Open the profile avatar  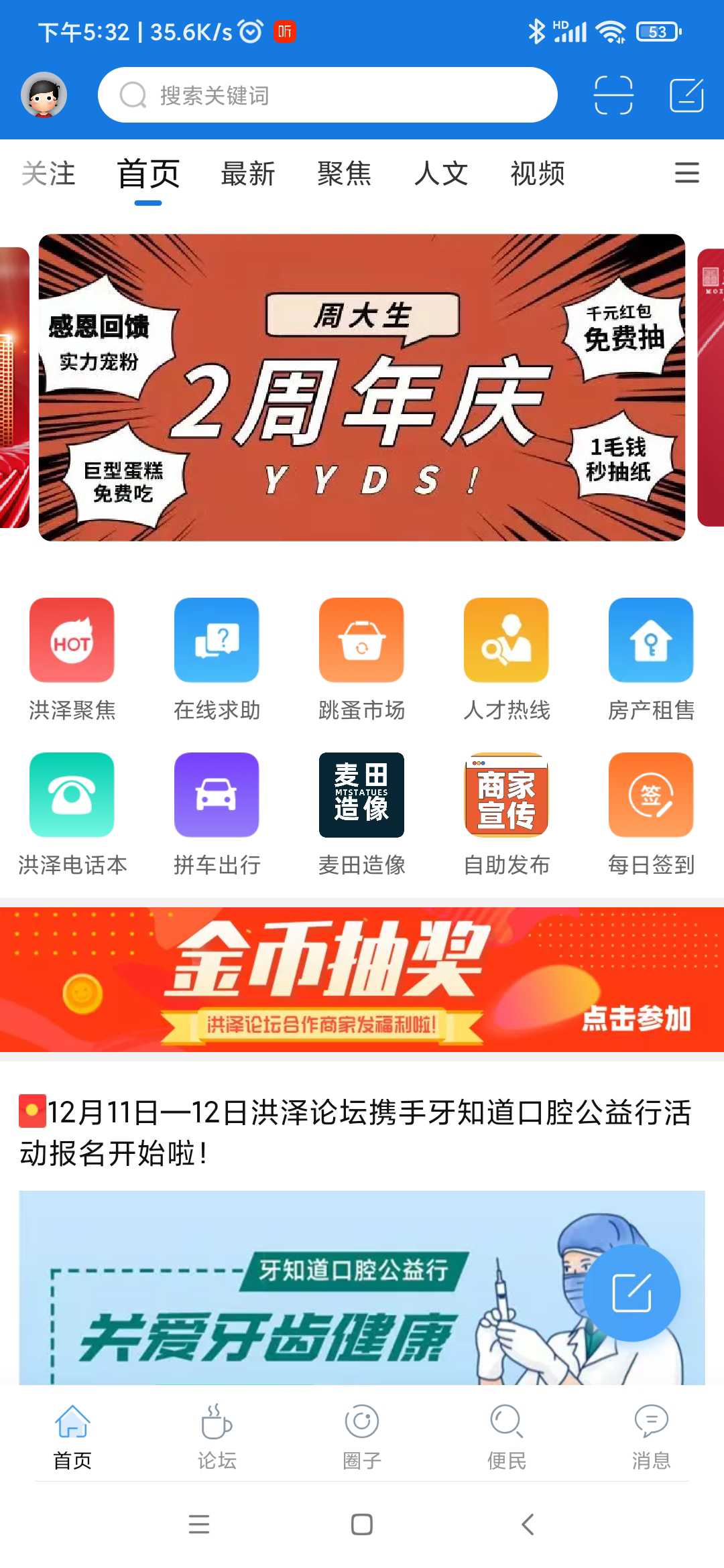44,95
